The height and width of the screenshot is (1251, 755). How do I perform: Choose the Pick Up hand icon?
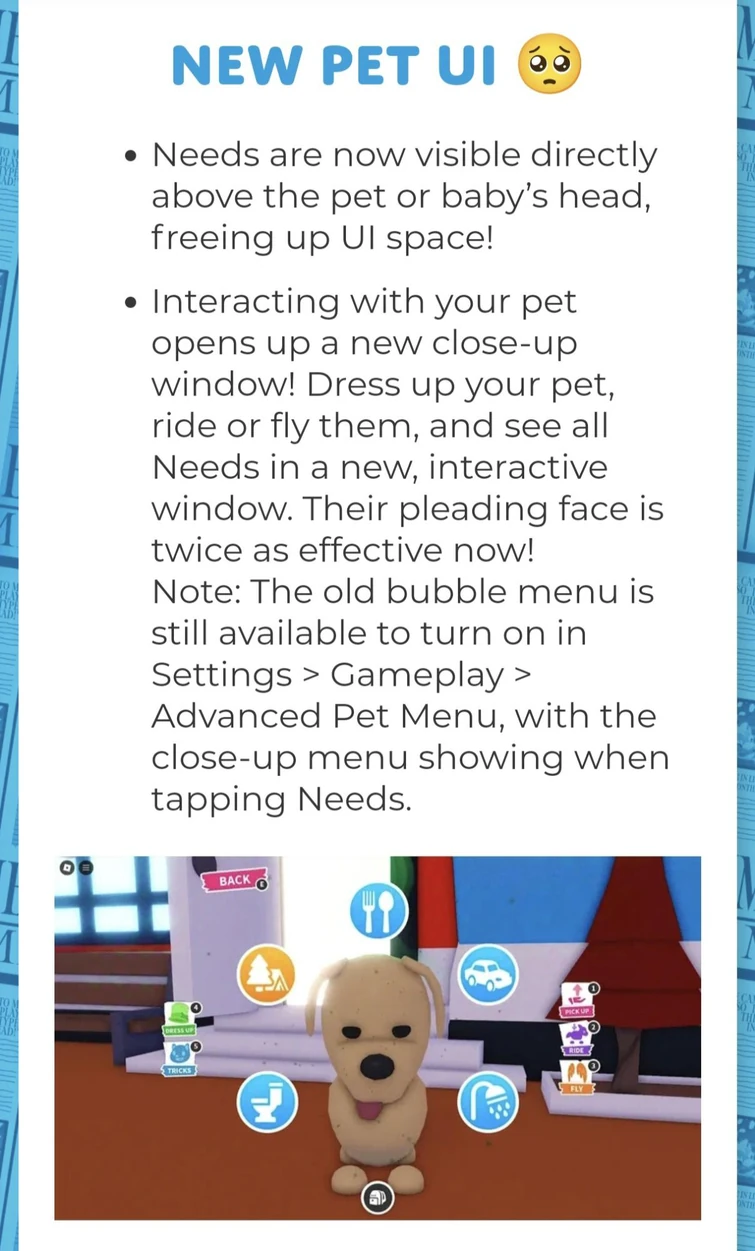pyautogui.click(x=576, y=994)
